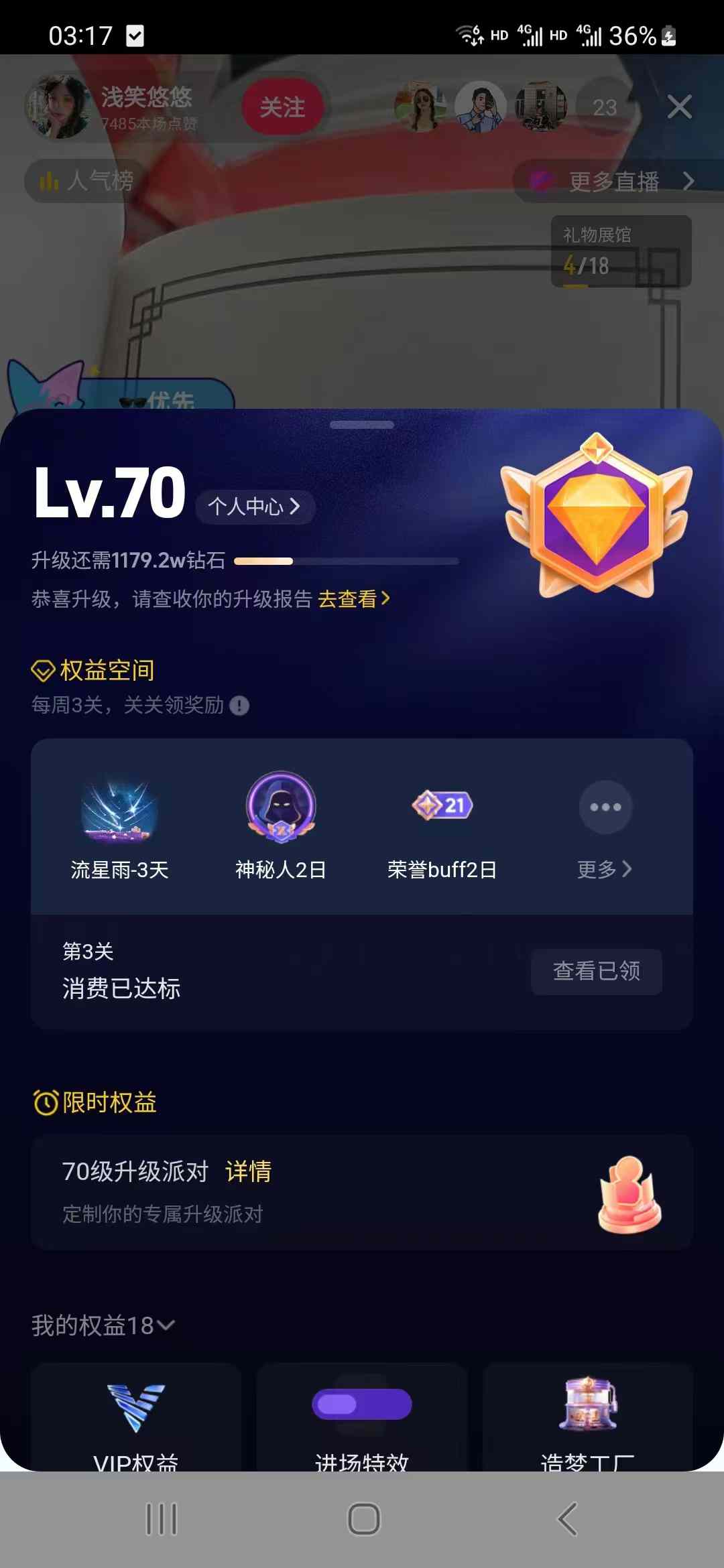724x1568 pixels.
Task: Open the 人气榜 popularity ranking
Action: click(87, 180)
